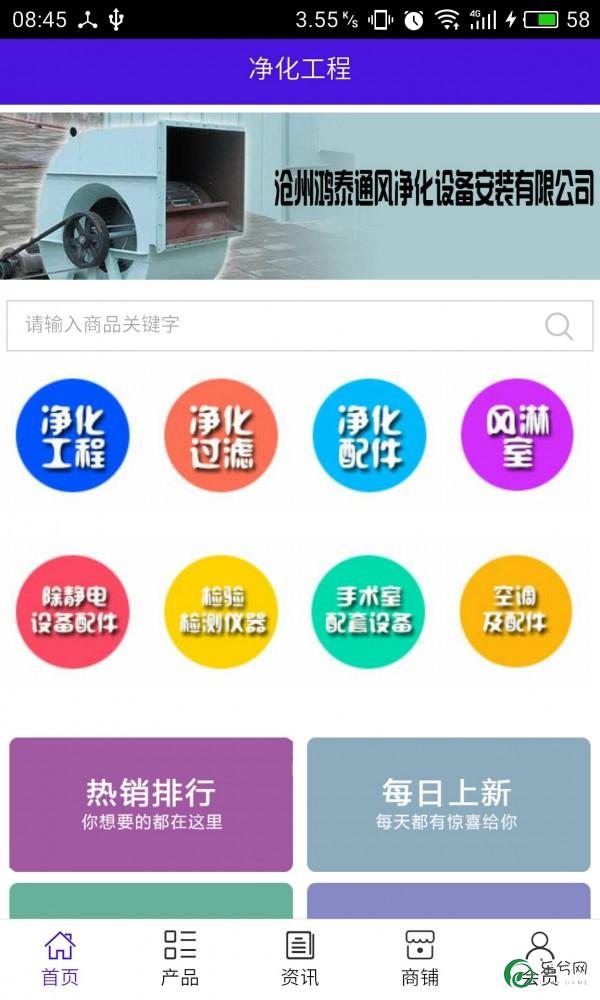This screenshot has height=1000, width=600.
Task: Open 检验检测仪器 category
Action: coord(221,611)
